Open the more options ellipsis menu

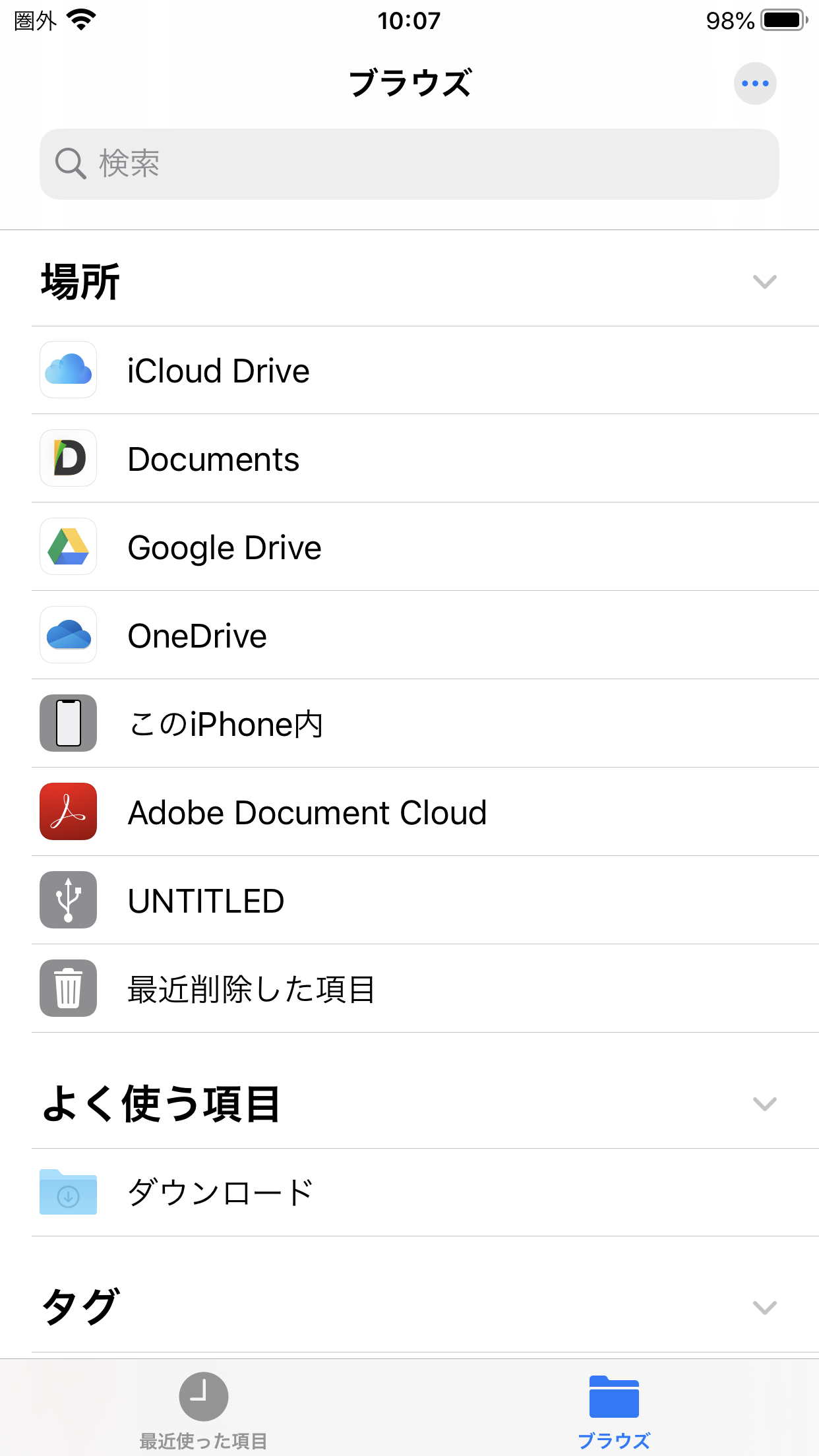[755, 84]
